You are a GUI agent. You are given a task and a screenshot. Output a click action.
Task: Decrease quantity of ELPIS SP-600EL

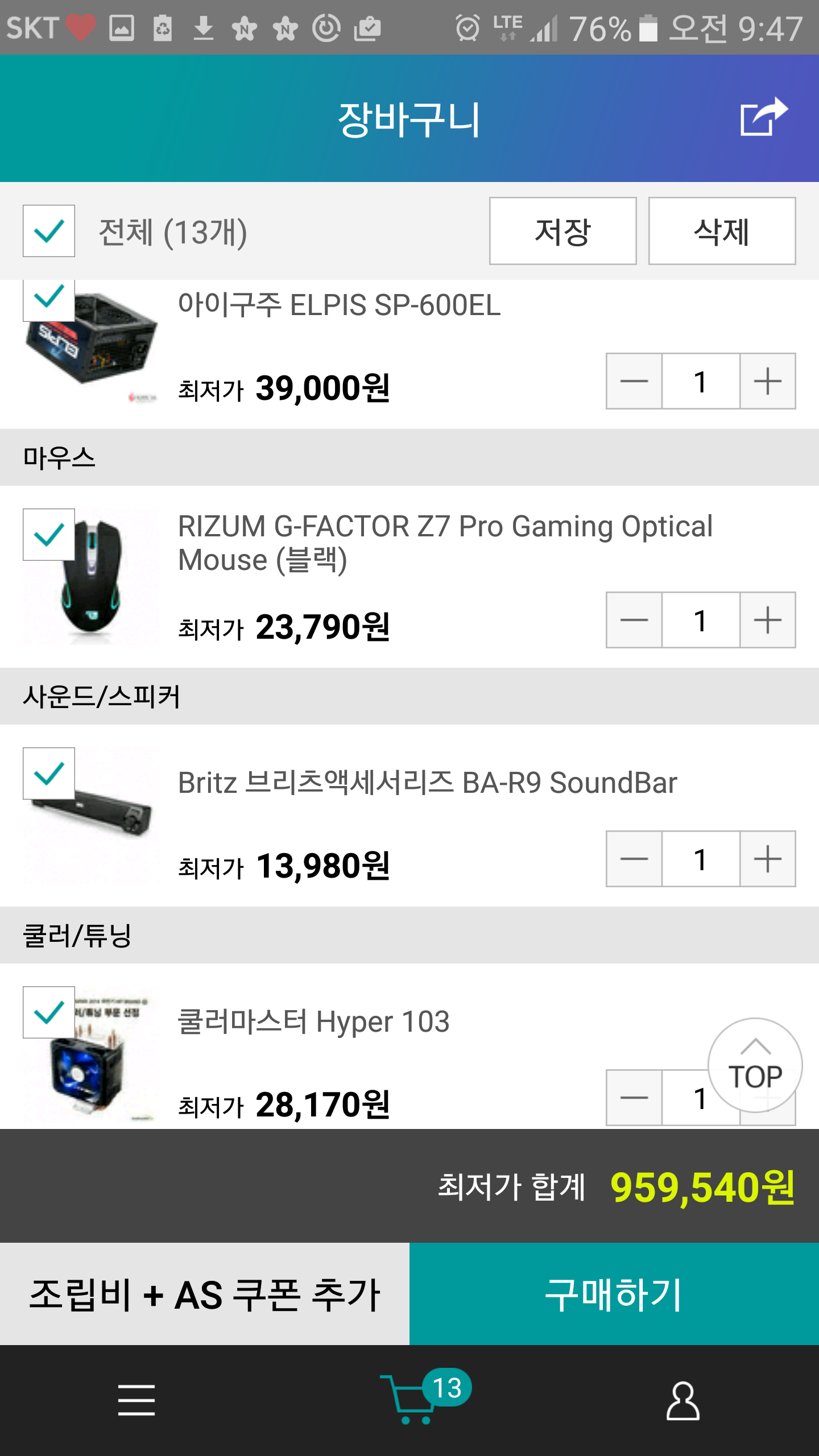tap(634, 381)
